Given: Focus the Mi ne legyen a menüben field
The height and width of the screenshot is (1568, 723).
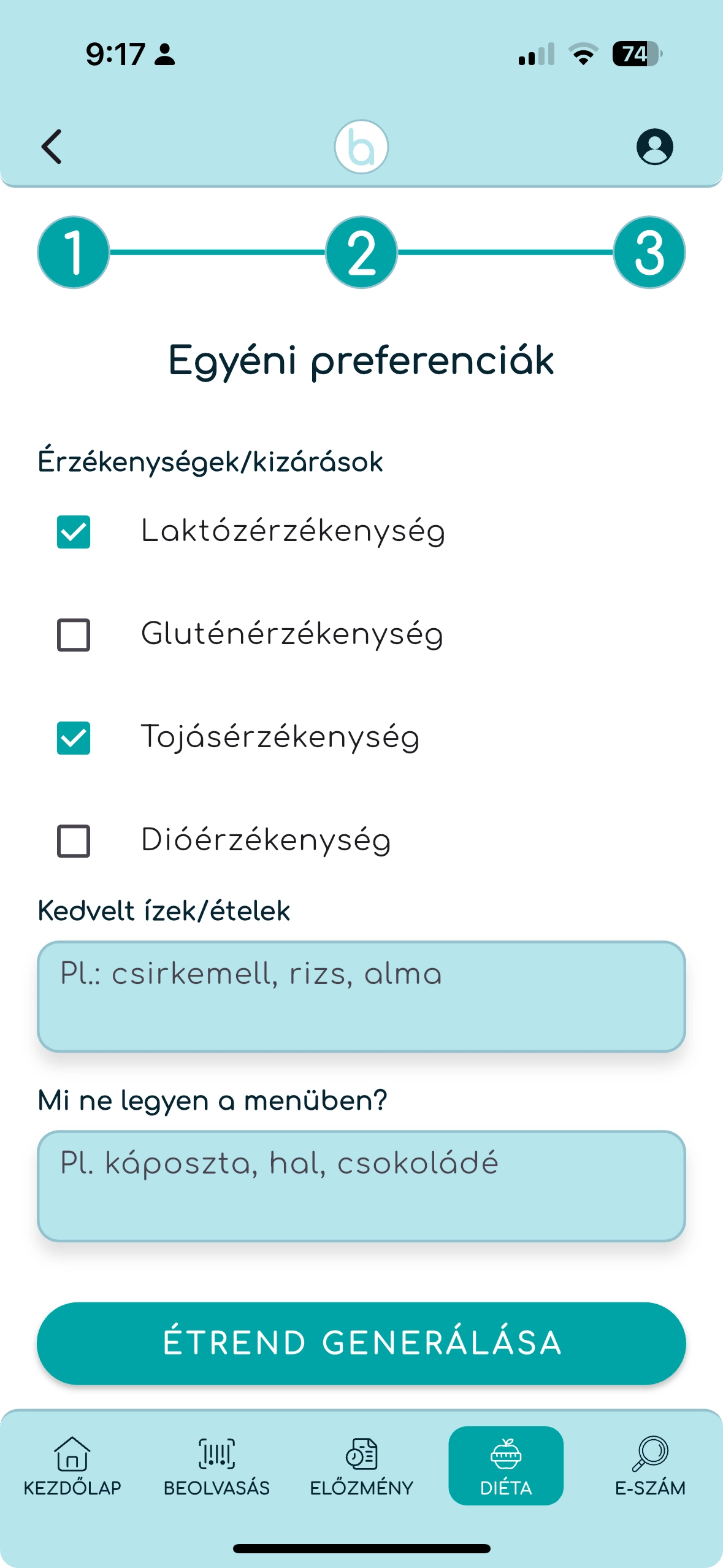Looking at the screenshot, I should coord(361,1186).
